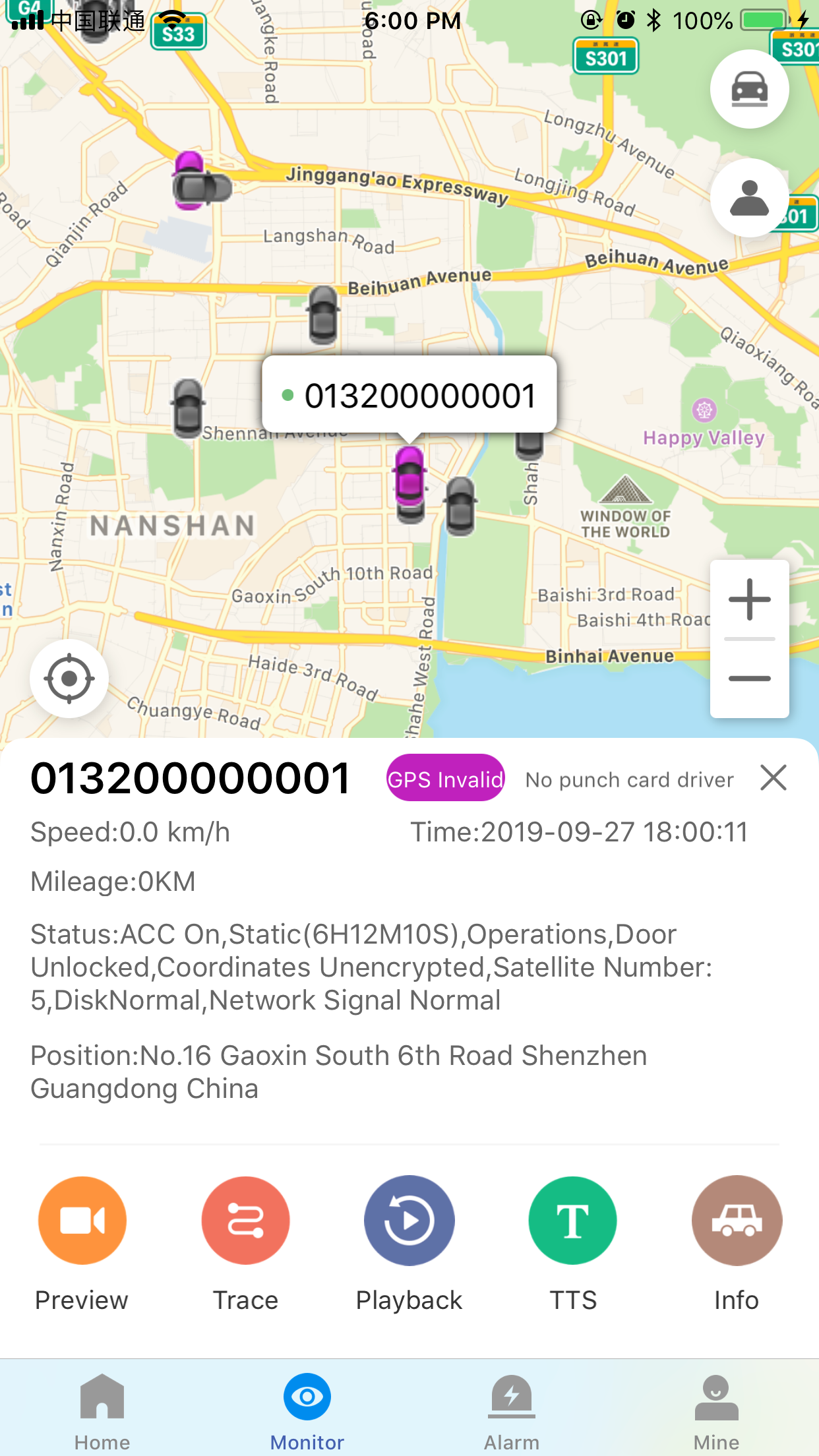Zoom out on the map
Viewport: 819px width, 1456px height.
tap(750, 678)
